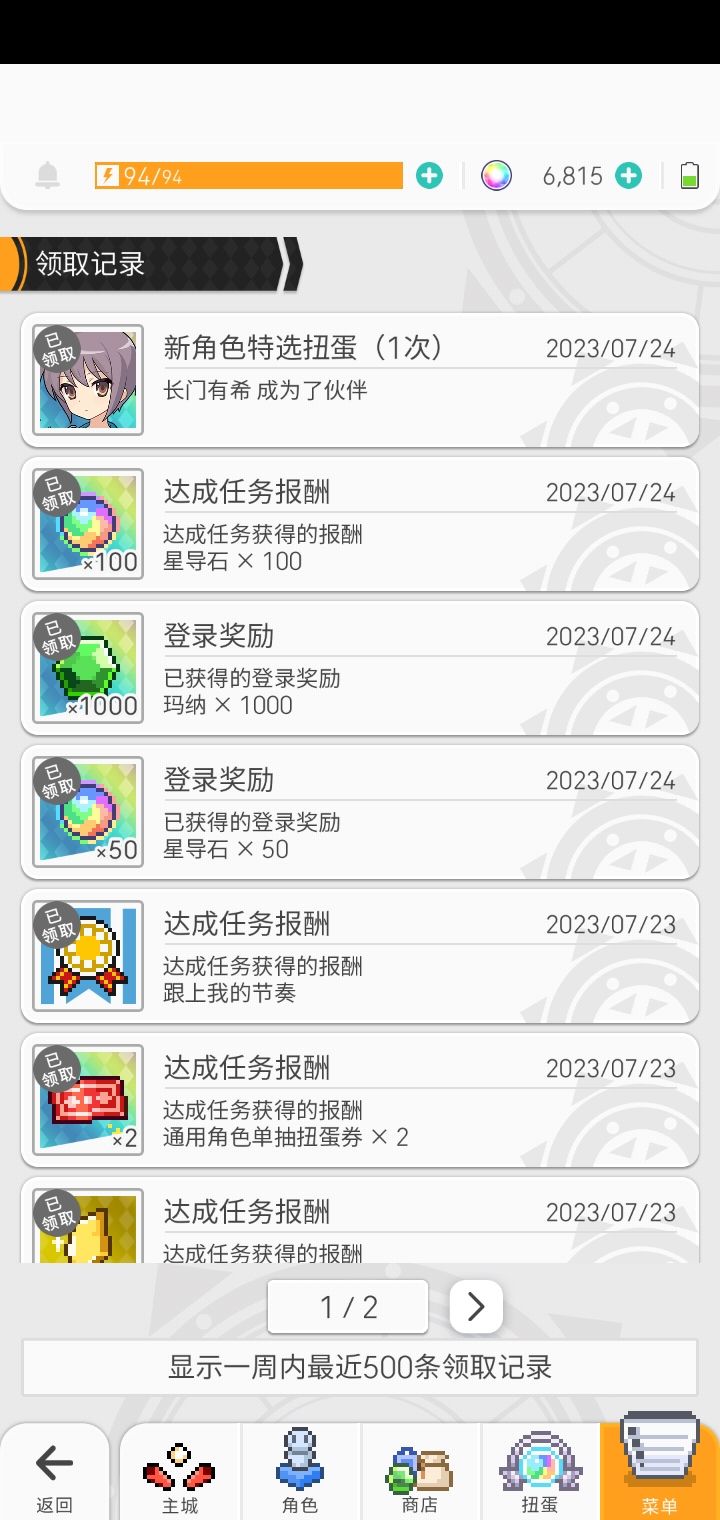Switch to the 主城 tab
This screenshot has height=1520, width=720.
(180, 1473)
